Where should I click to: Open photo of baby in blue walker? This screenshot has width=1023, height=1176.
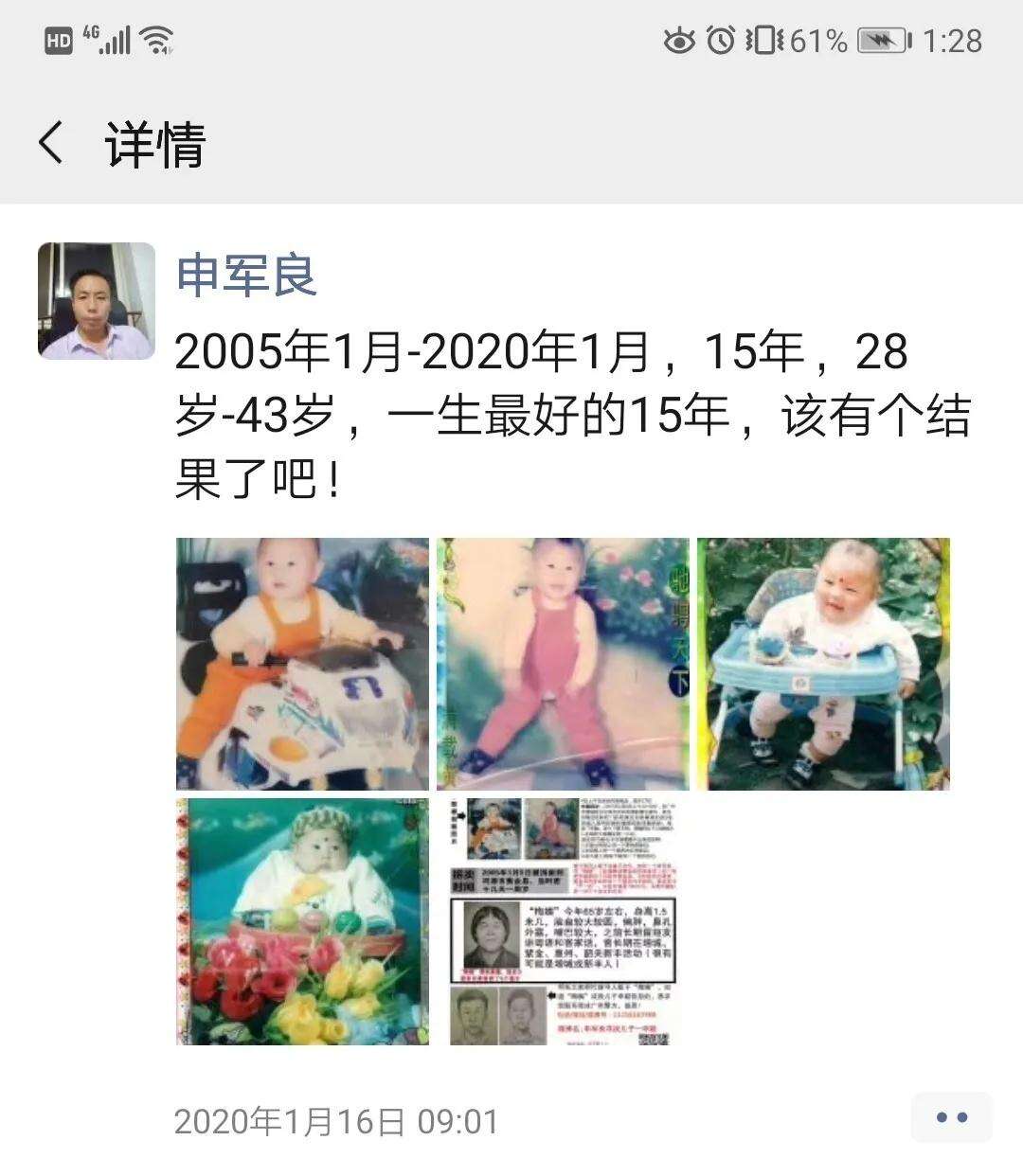coord(823,664)
